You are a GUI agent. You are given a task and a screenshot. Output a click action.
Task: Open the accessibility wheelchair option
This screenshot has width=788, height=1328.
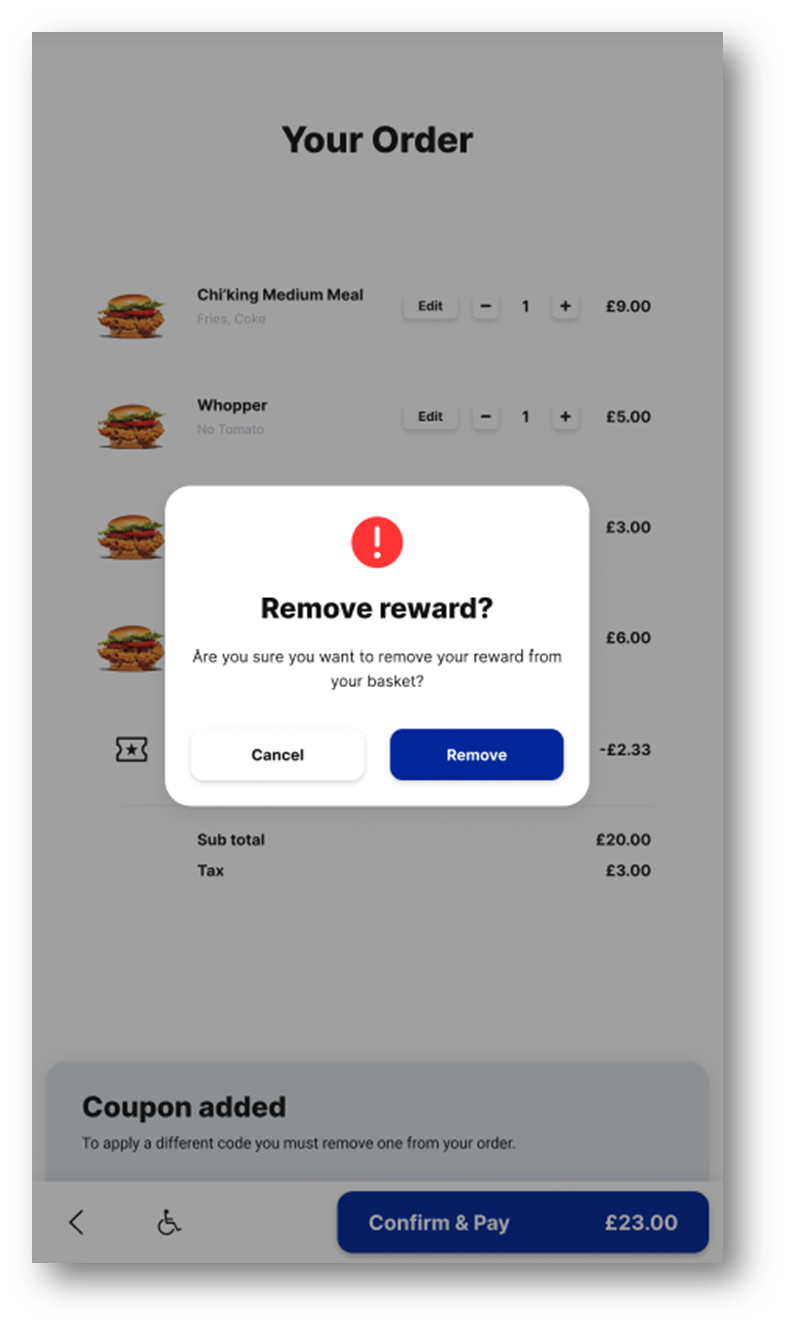pyautogui.click(x=169, y=1222)
